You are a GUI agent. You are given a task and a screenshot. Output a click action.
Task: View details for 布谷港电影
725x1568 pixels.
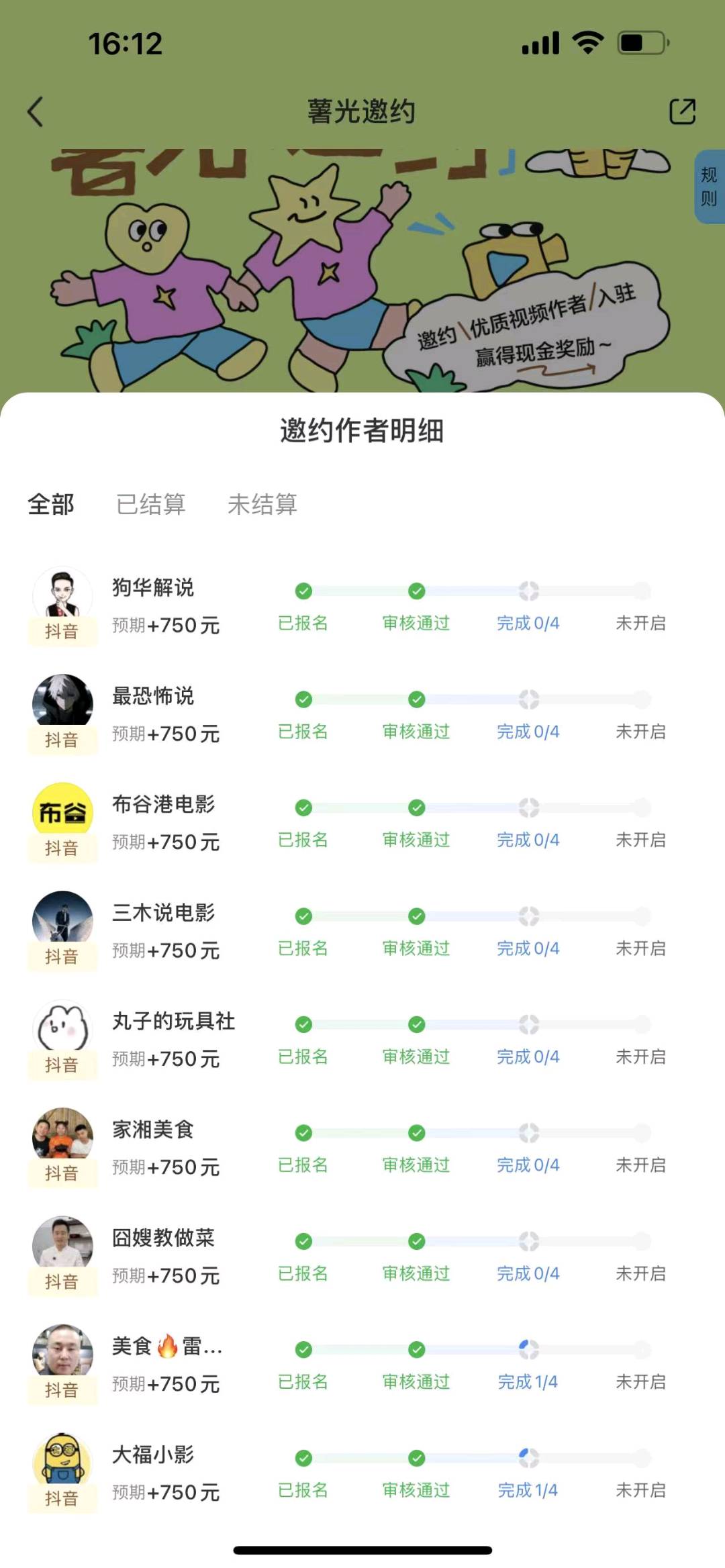pyautogui.click(x=163, y=804)
